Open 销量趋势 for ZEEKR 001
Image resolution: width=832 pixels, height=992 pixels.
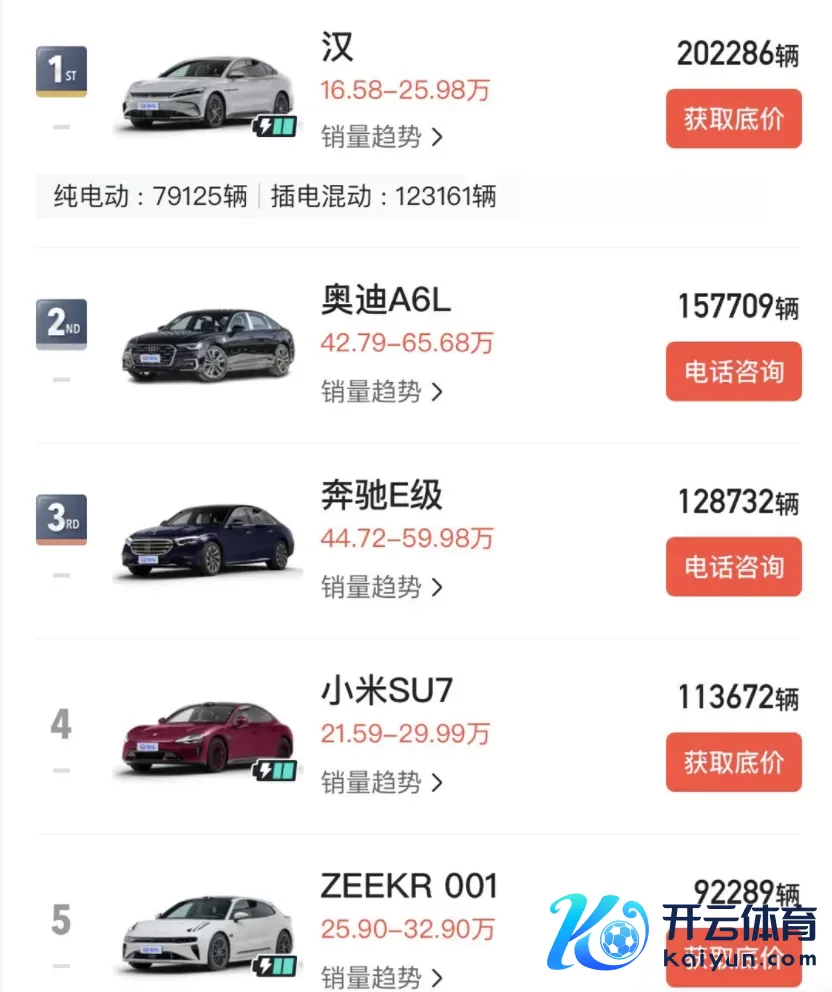click(x=381, y=976)
